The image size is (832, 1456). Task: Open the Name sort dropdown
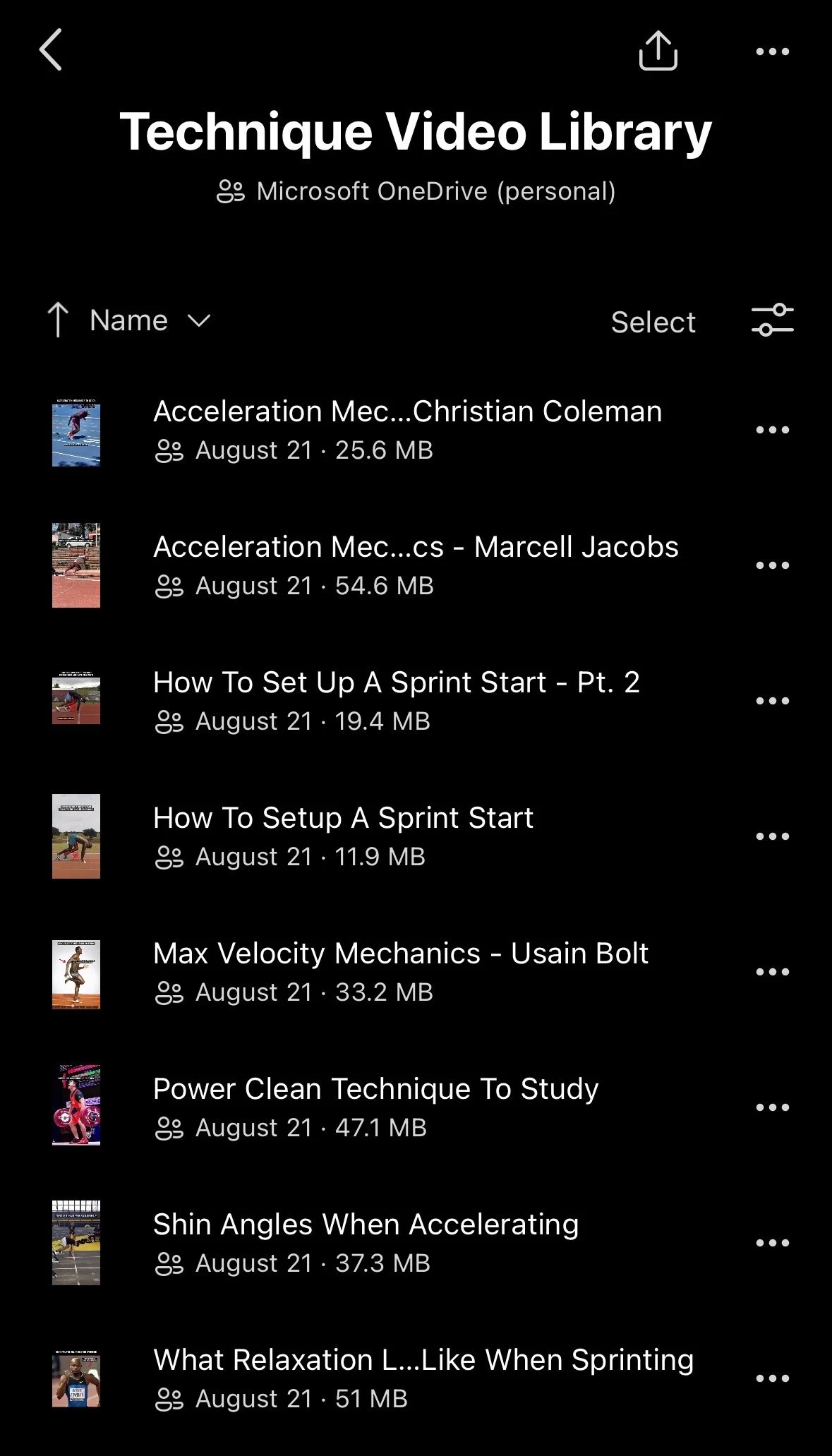click(149, 321)
